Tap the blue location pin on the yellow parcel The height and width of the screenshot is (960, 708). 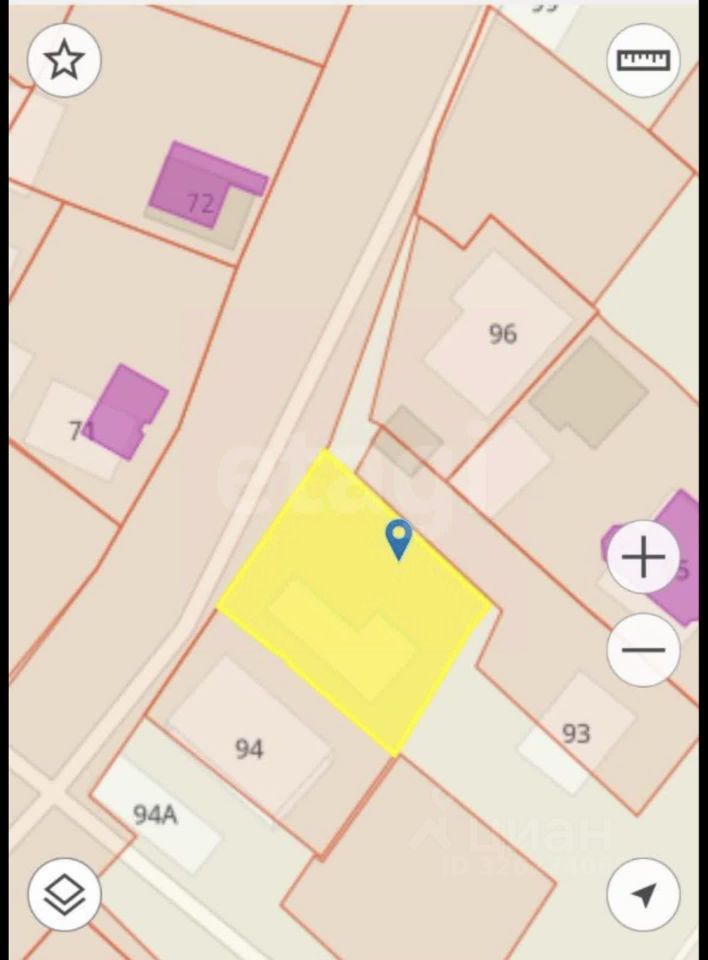(399, 538)
